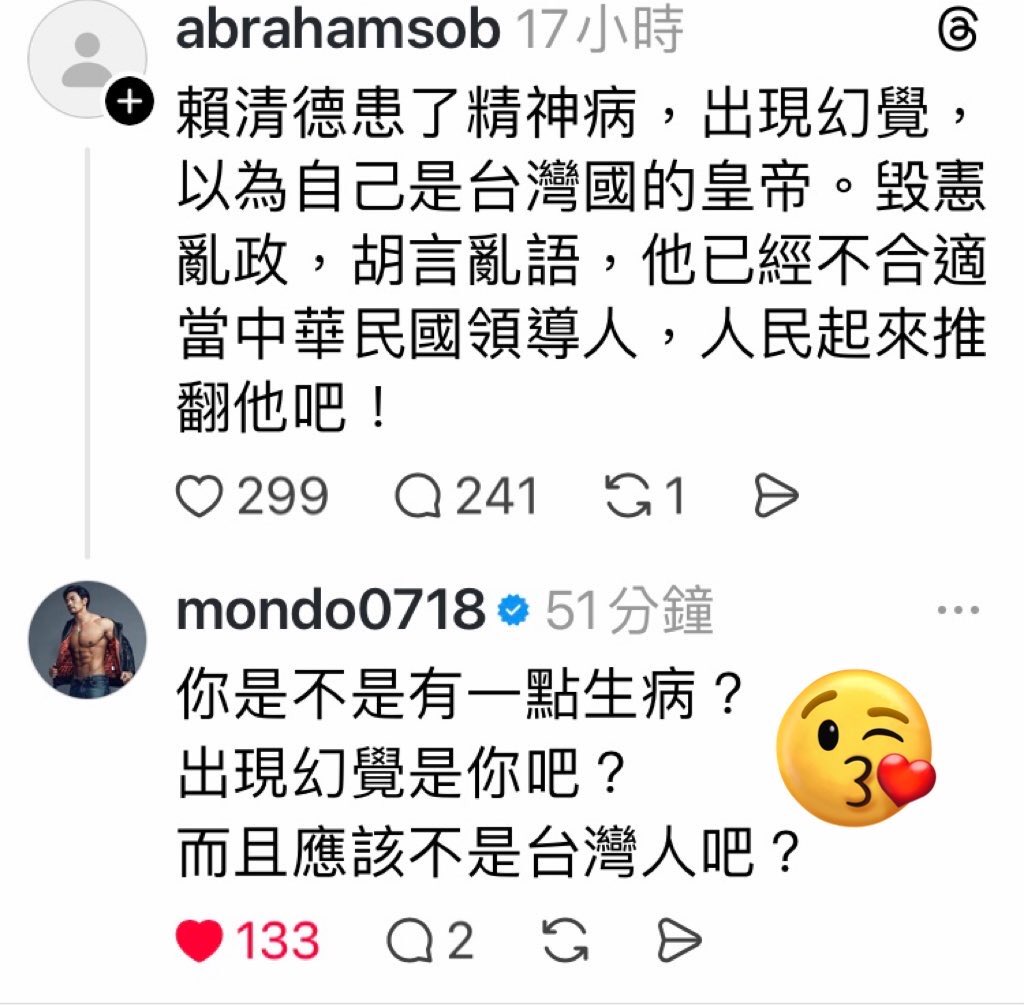Open replies to abrahamsob's post

(417, 497)
